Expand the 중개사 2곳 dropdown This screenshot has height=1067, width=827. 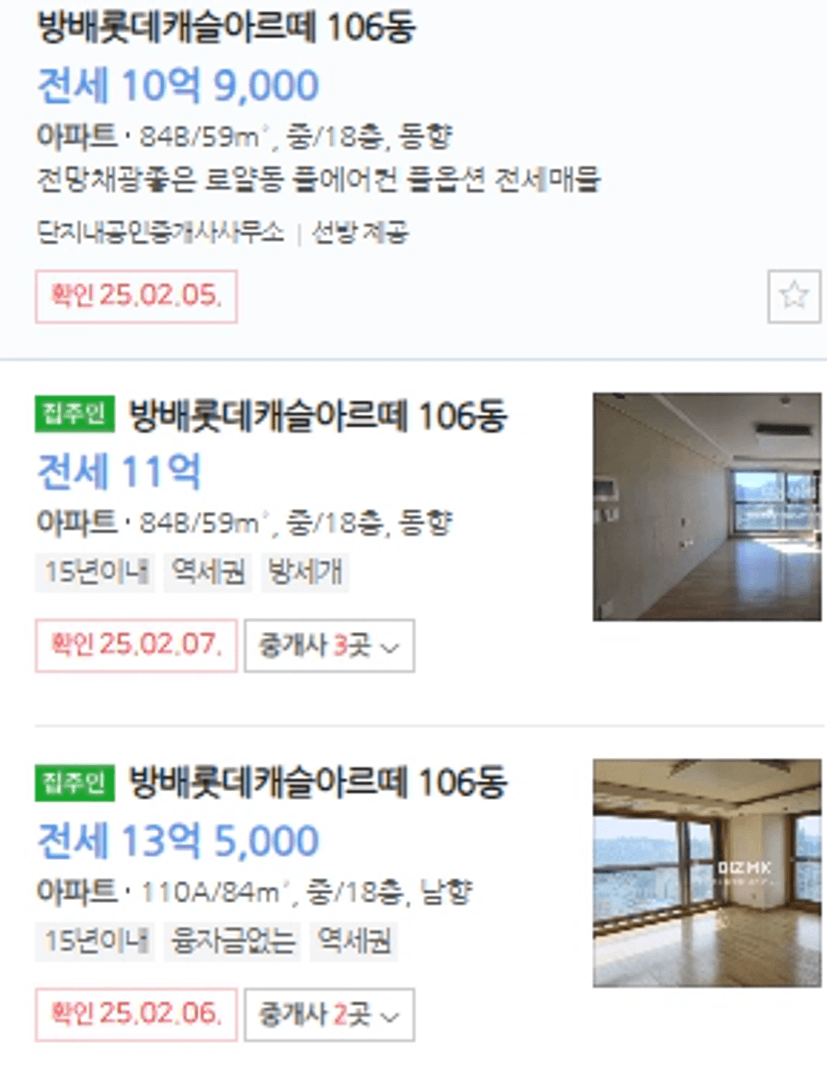[x=329, y=1015]
